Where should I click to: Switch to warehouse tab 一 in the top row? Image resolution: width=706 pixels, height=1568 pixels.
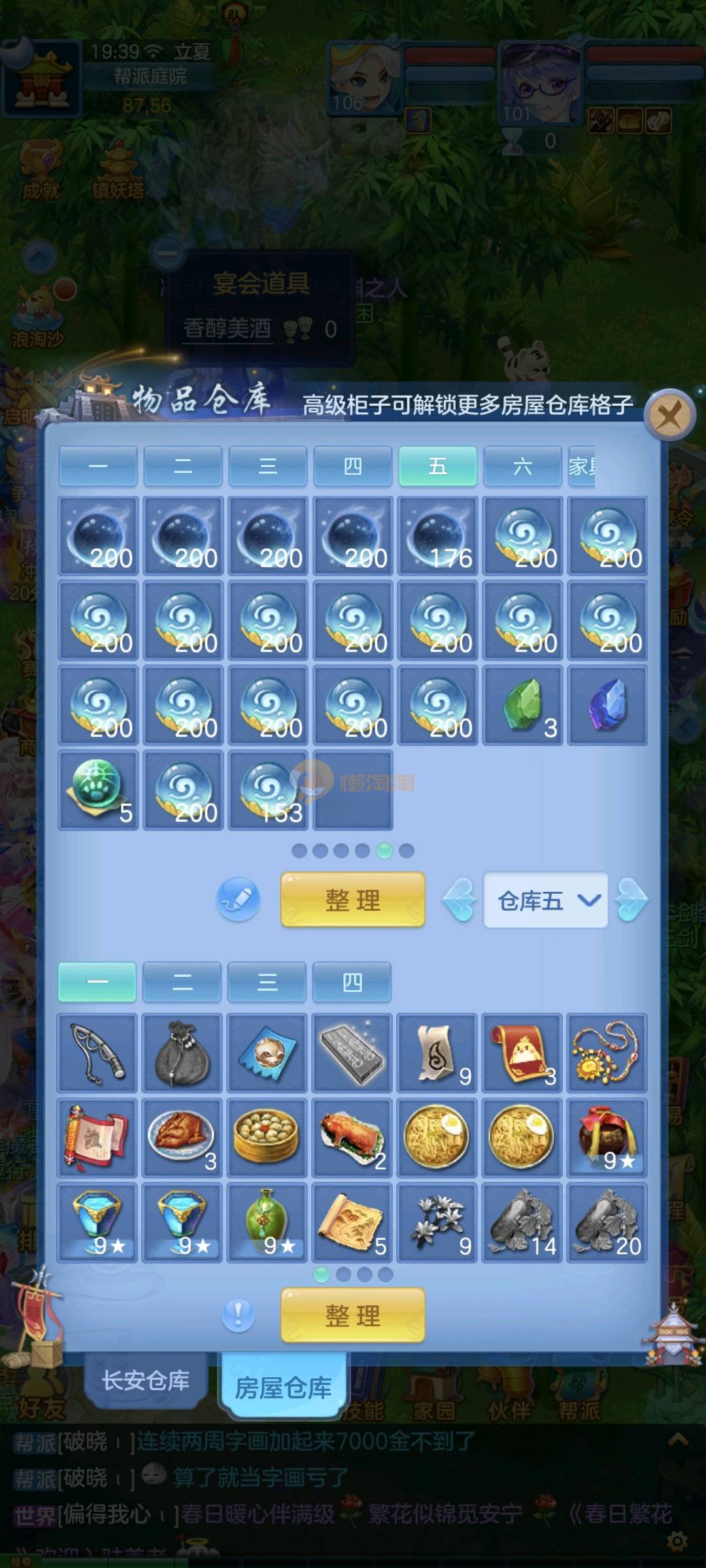pos(98,466)
